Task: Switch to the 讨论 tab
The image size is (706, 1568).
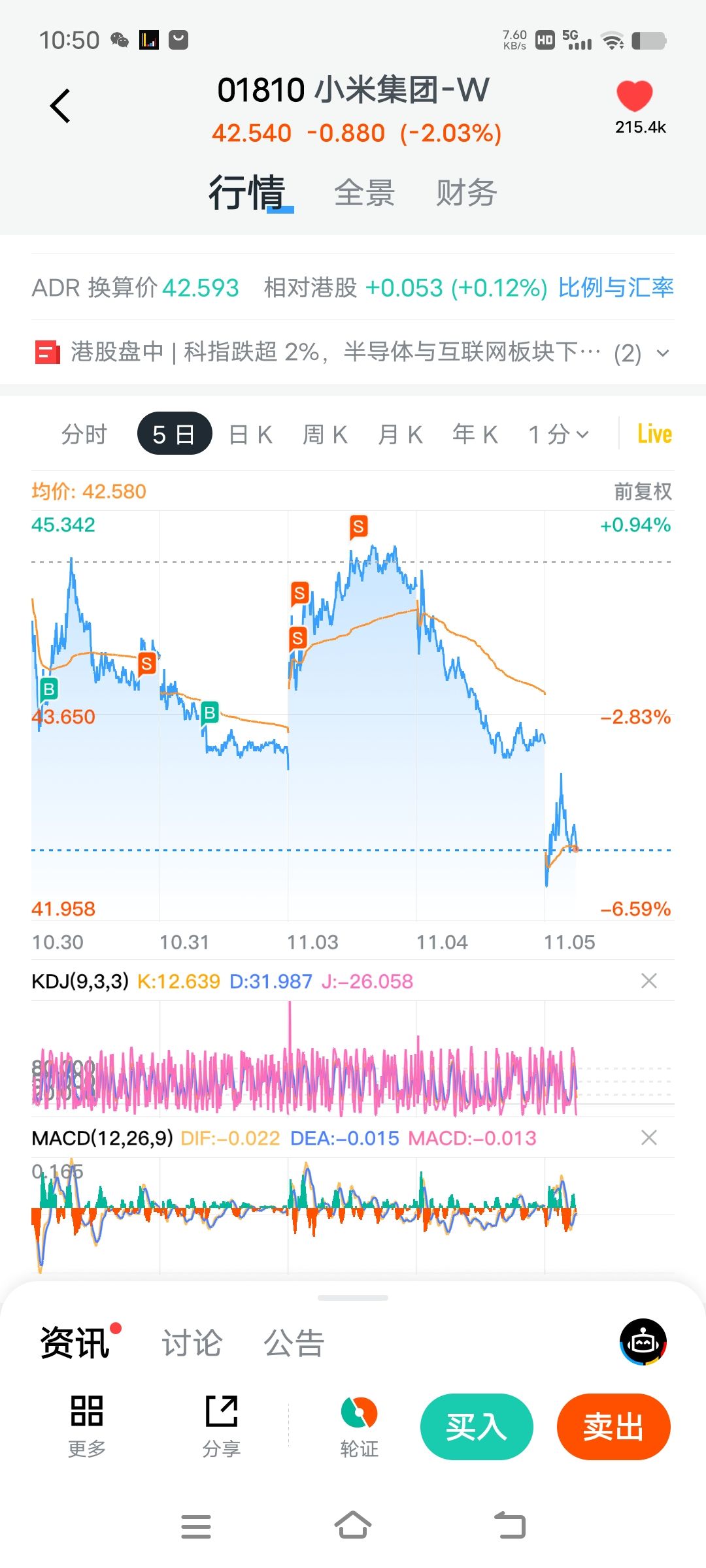Action: point(192,1343)
